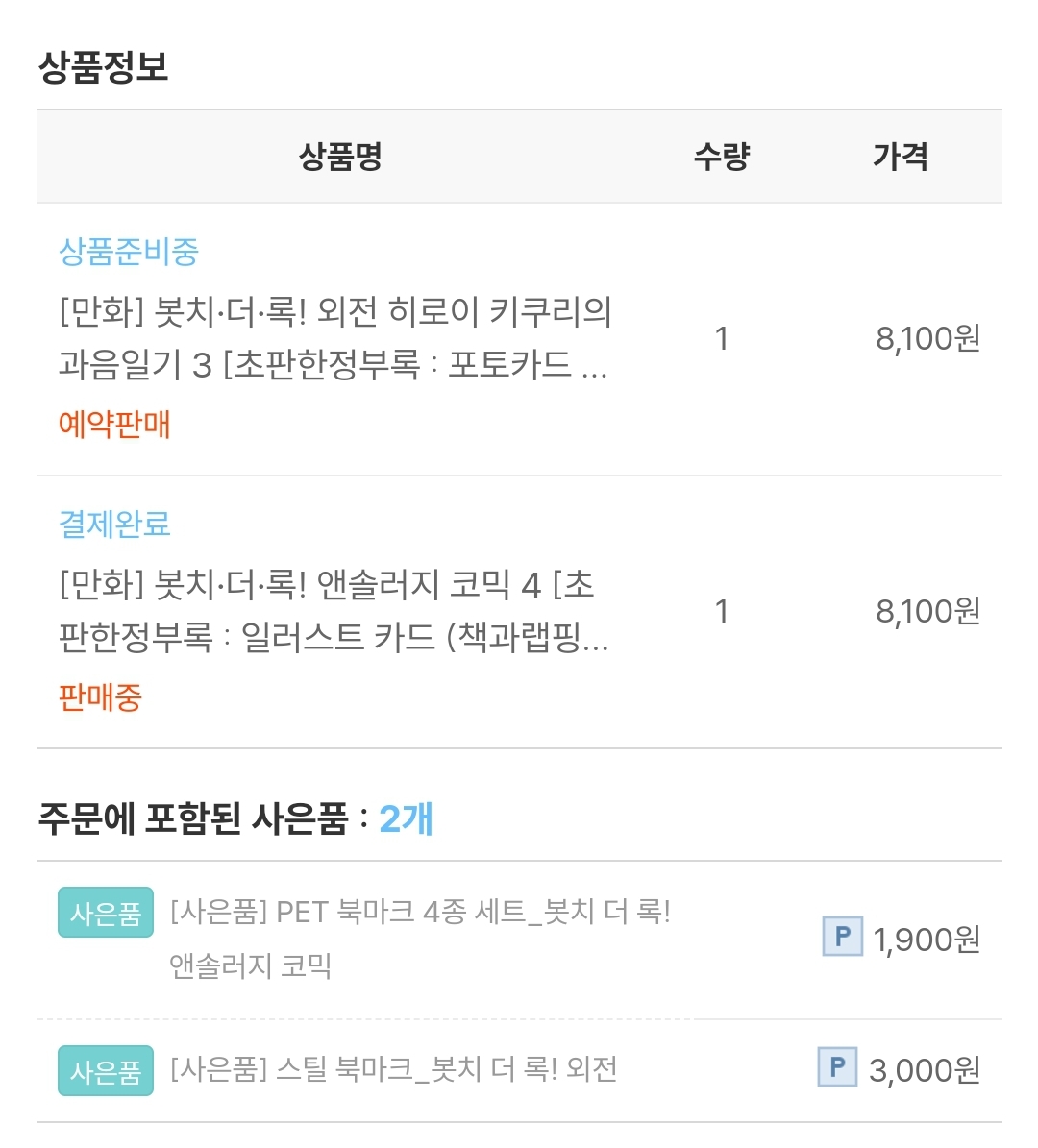1038x1148 pixels.
Task: Open PET 북마크 4종 세트 gift item
Action: pos(419,937)
